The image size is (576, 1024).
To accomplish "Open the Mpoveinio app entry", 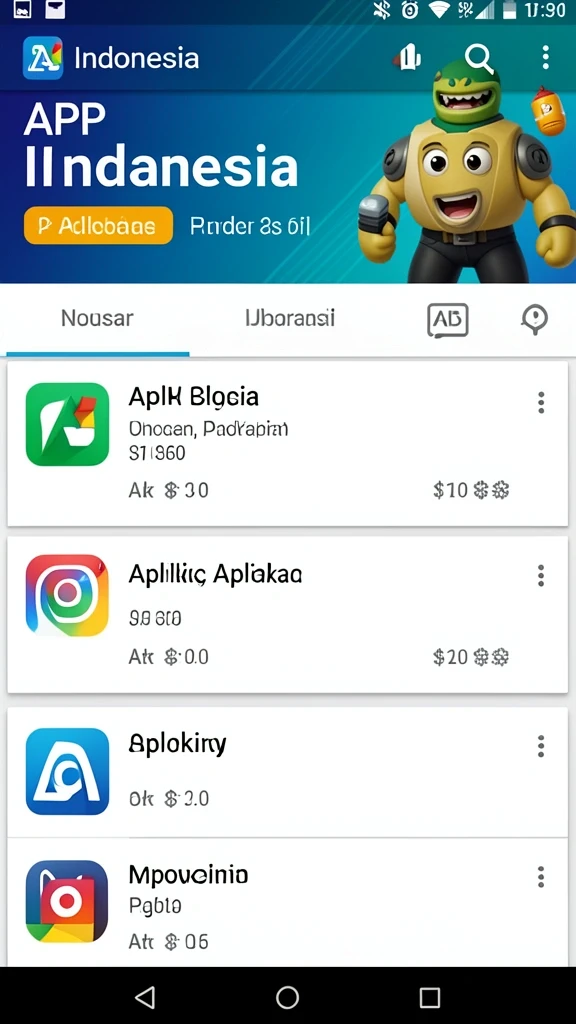I will (x=287, y=903).
